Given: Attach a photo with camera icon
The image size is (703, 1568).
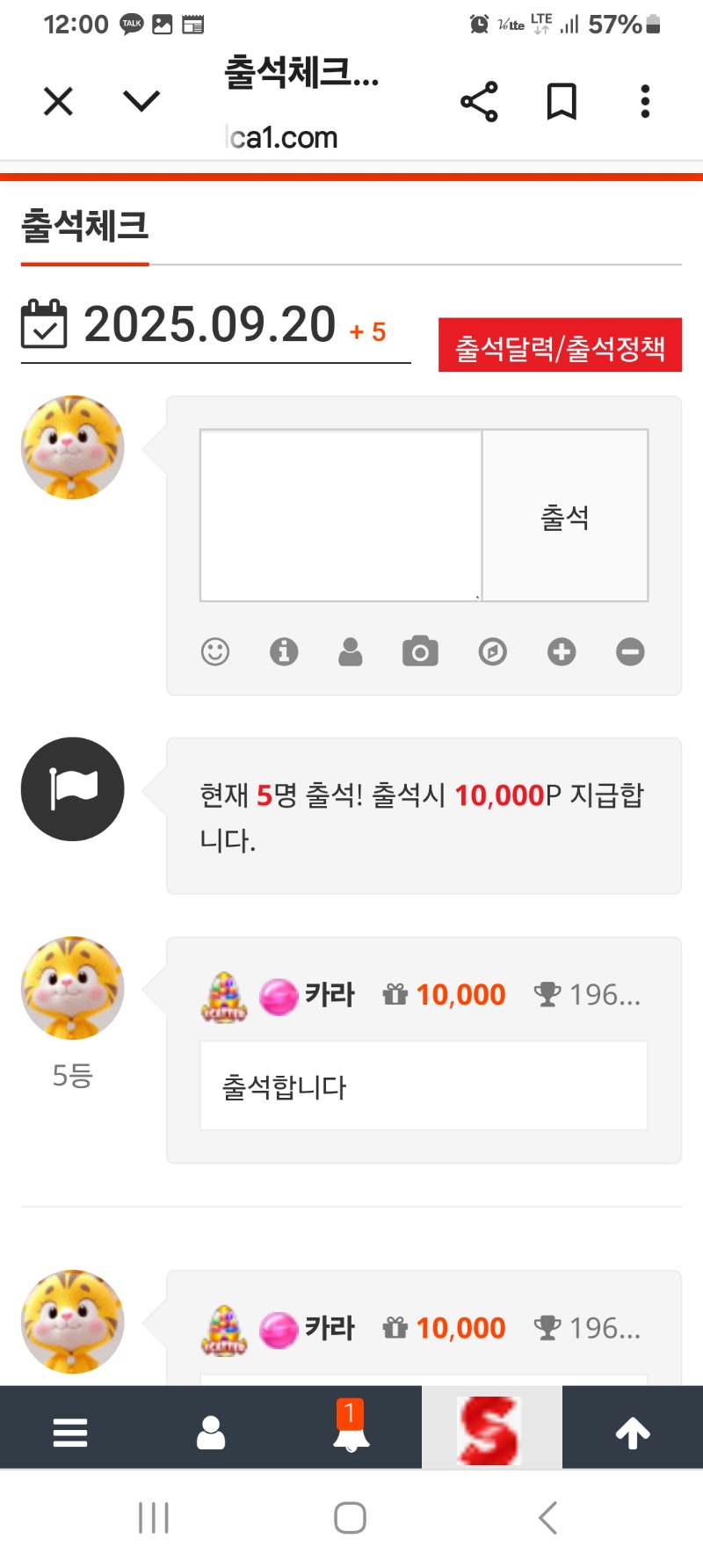Looking at the screenshot, I should tap(420, 651).
